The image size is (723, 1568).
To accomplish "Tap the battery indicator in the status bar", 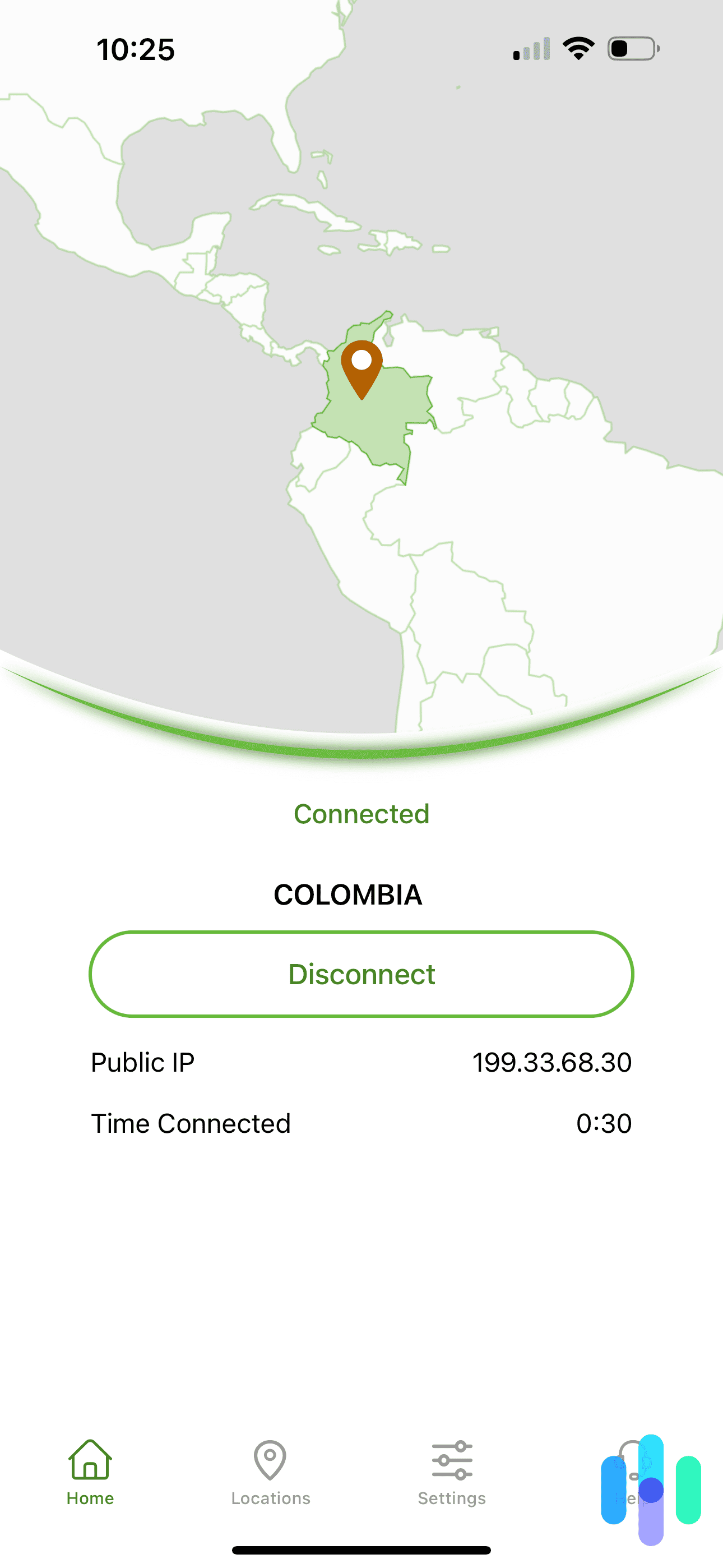I will click(630, 49).
